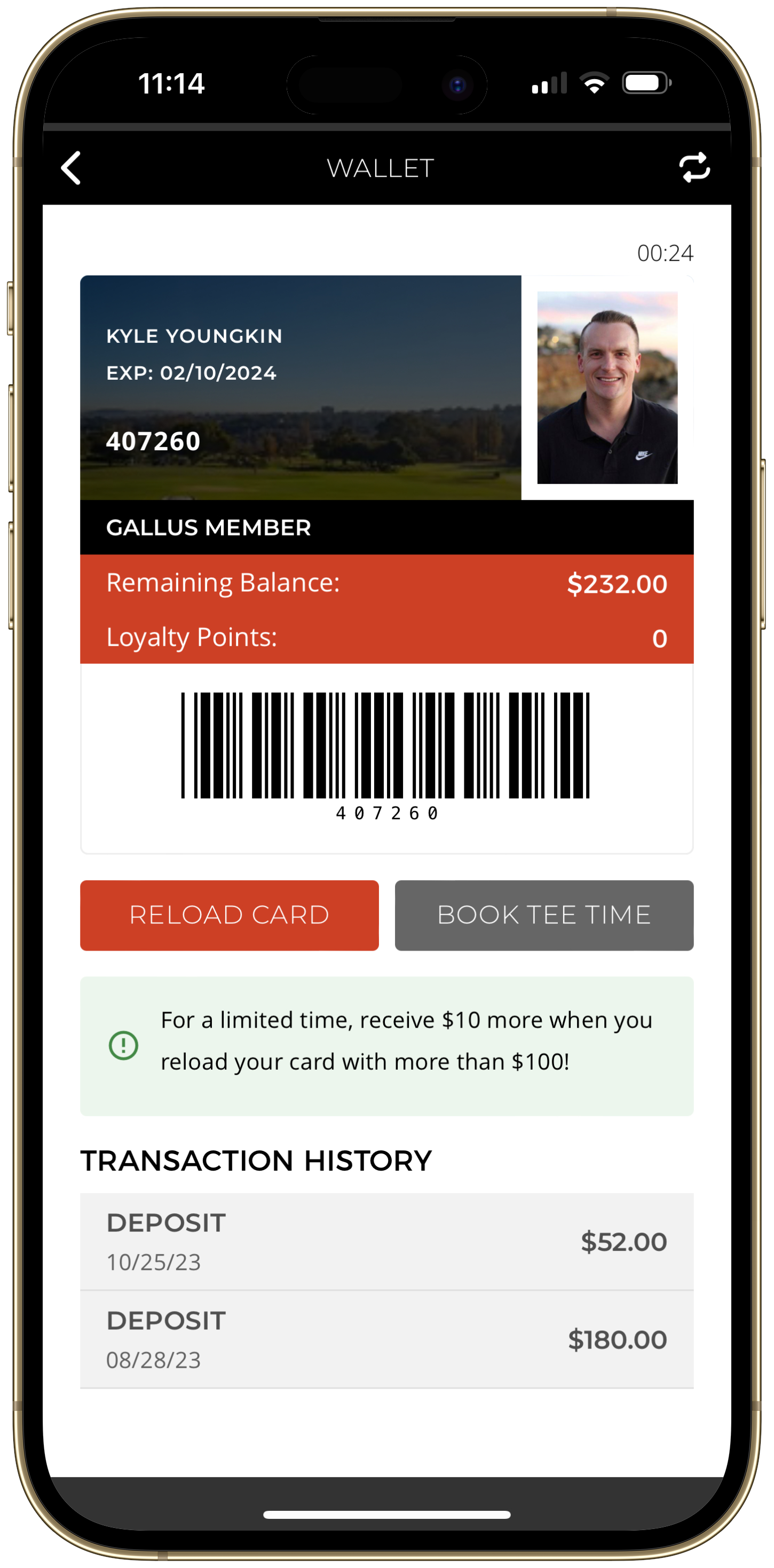Go back from the Wallet screen
Image resolution: width=774 pixels, height=1568 pixels.
click(71, 167)
